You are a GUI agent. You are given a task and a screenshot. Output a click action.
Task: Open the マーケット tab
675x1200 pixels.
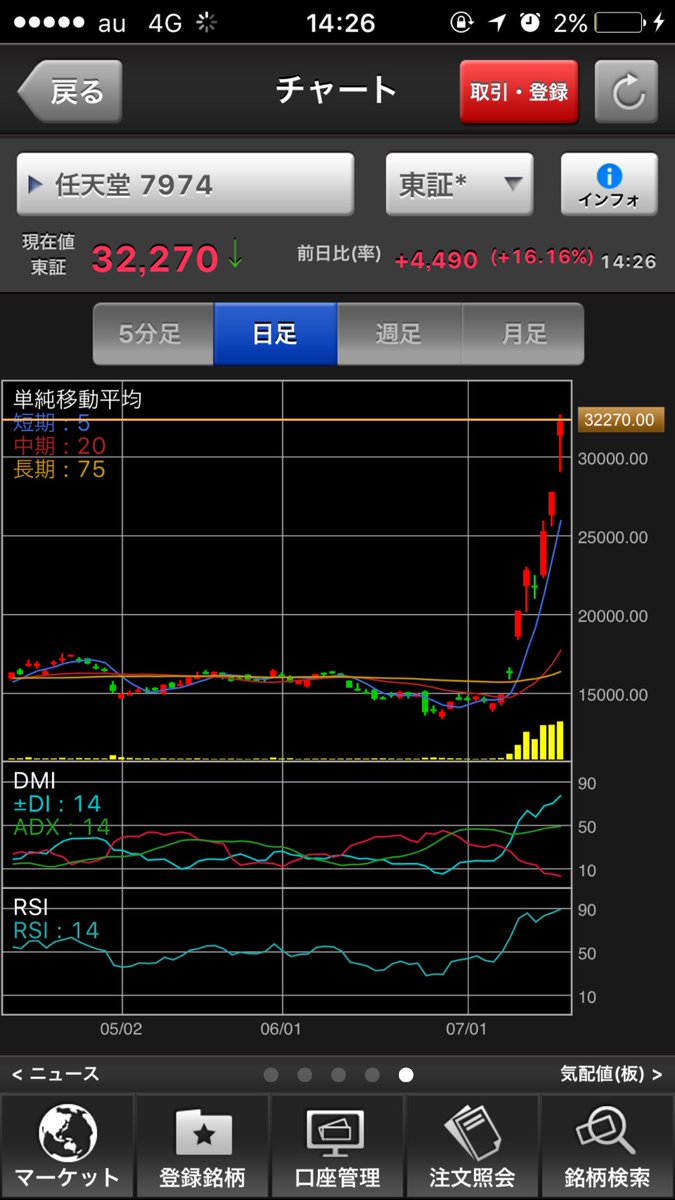pyautogui.click(x=67, y=1146)
